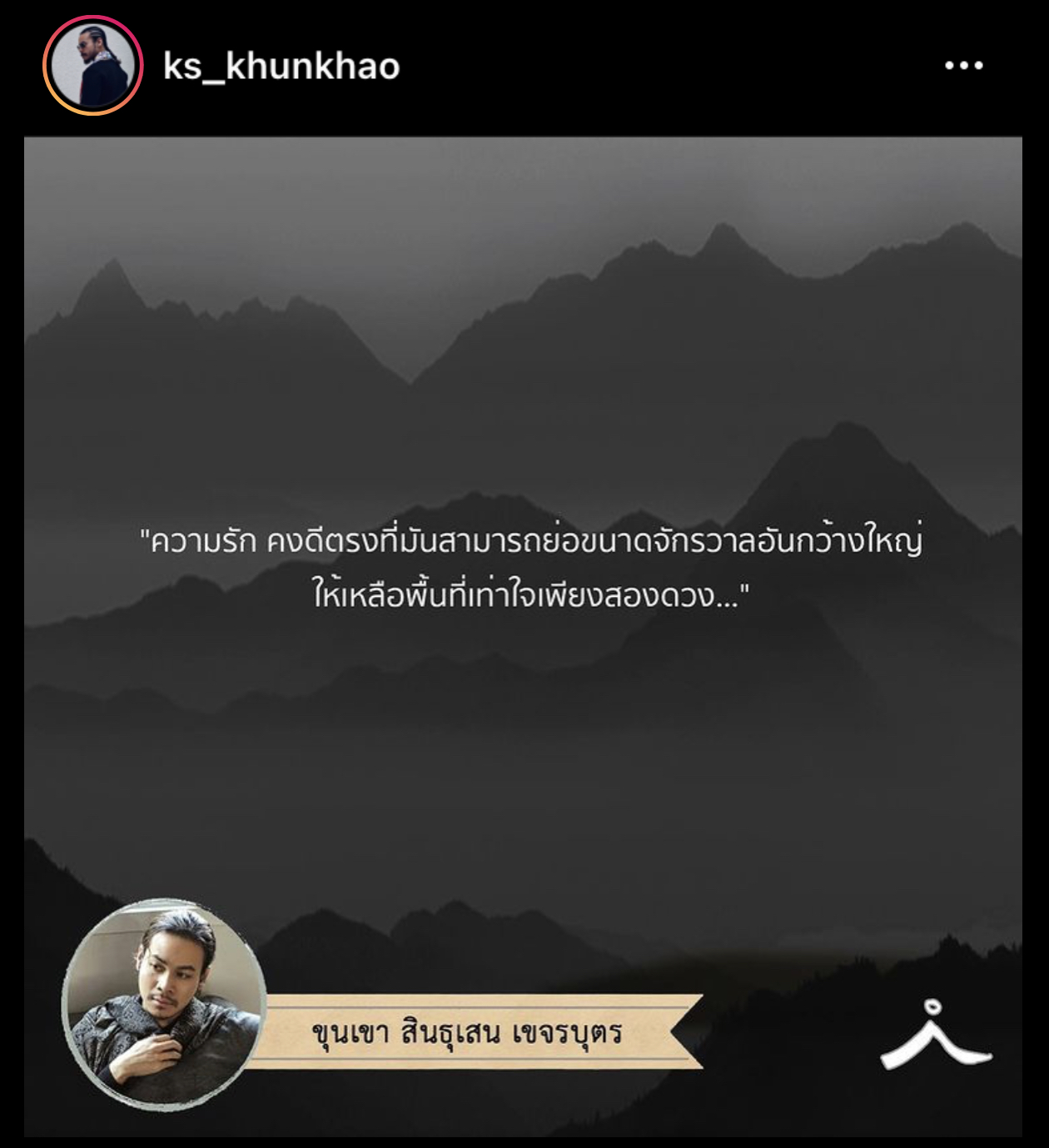1049x1148 pixels.
Task: Open ks_khunkhao's story from profile picture
Action: (x=92, y=66)
